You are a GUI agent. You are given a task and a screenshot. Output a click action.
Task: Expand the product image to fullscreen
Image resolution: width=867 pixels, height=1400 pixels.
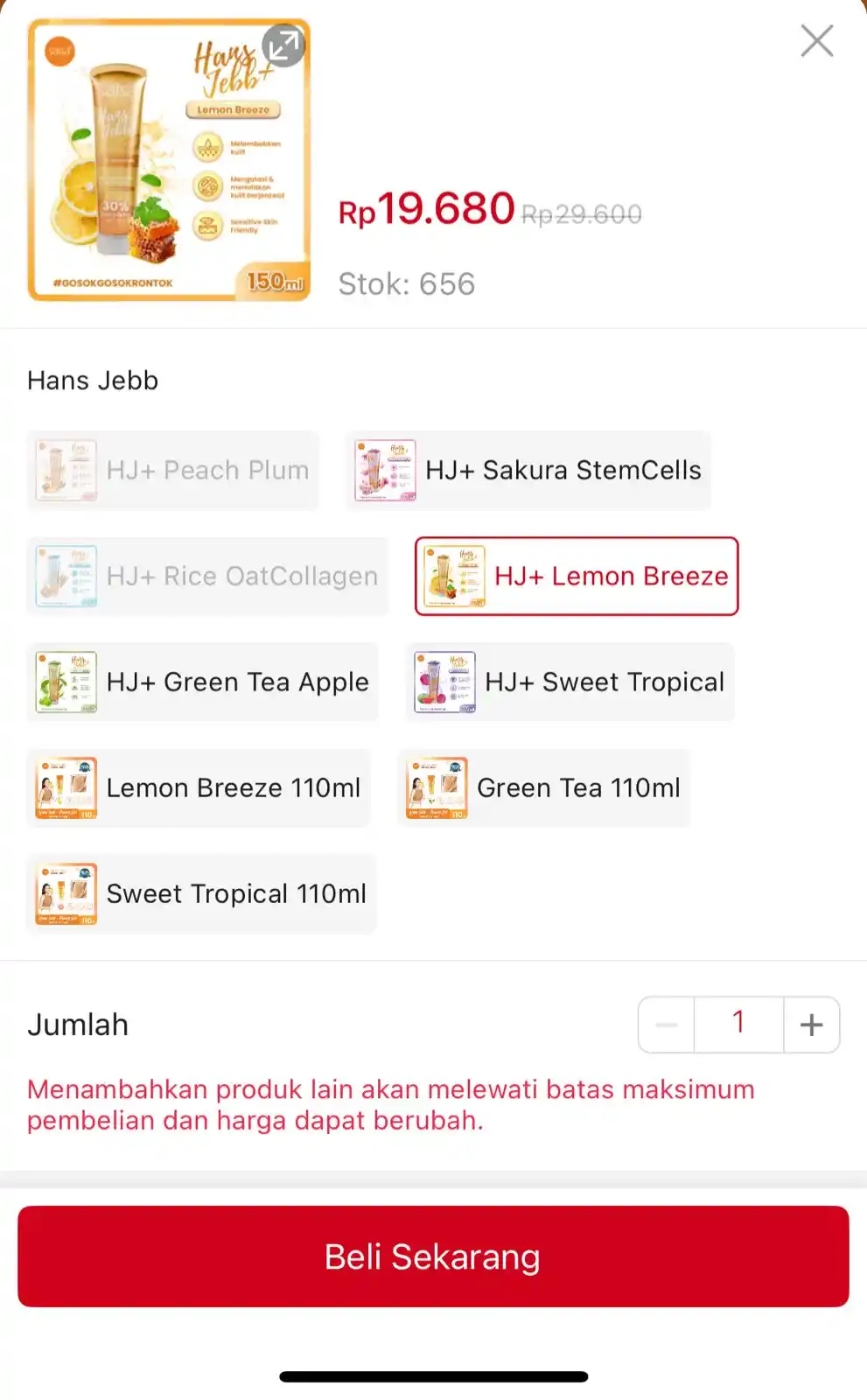[x=283, y=45]
